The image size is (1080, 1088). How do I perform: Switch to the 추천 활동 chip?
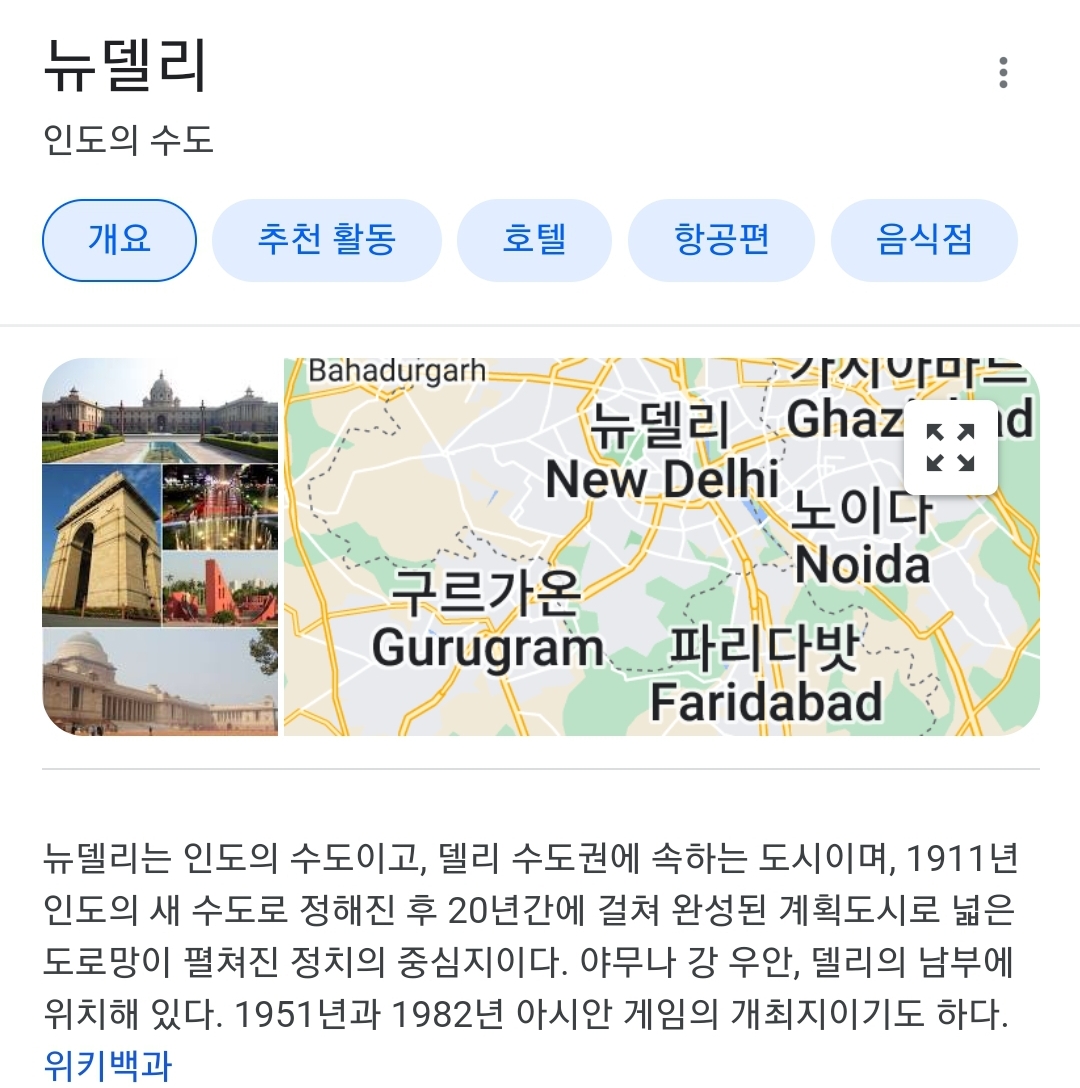pos(326,241)
